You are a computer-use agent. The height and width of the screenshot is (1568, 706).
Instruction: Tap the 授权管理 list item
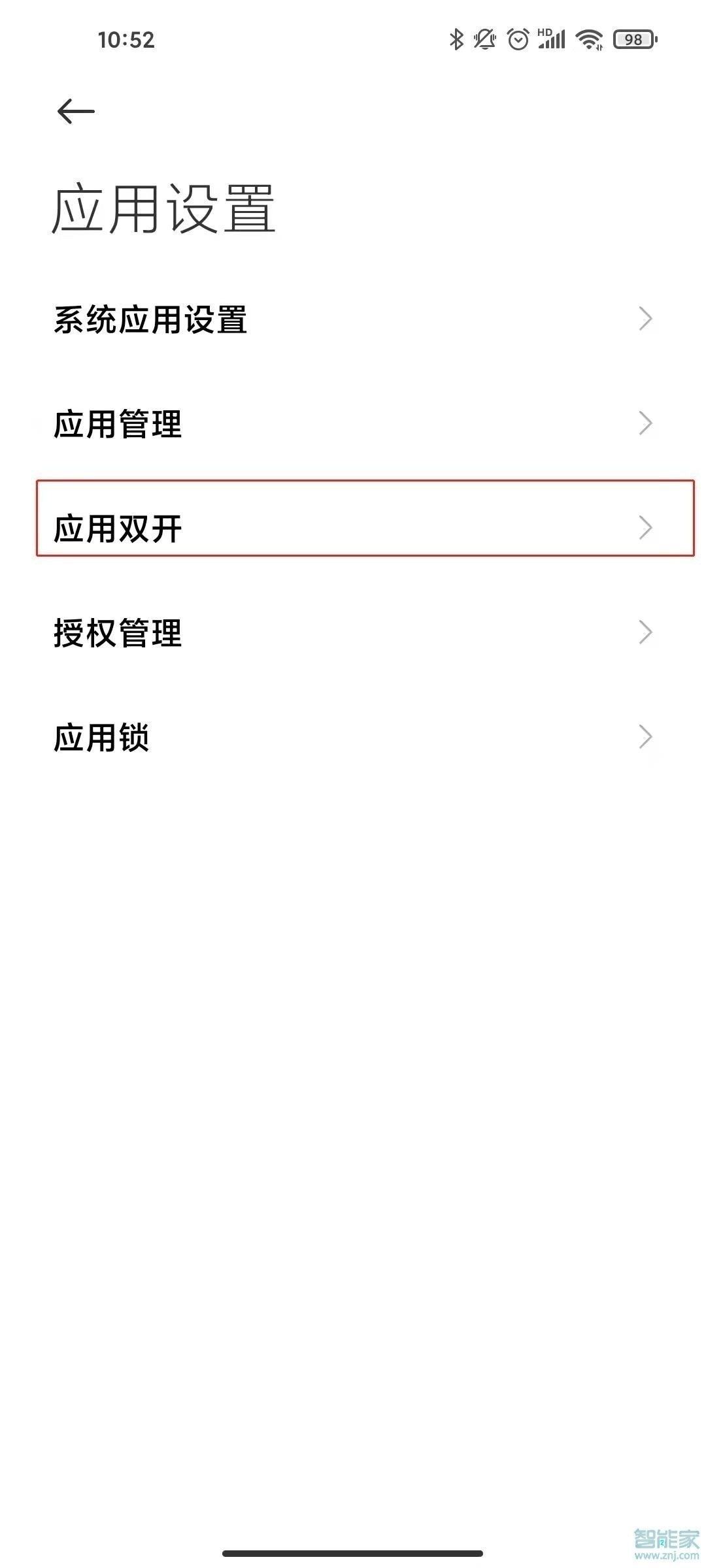(261, 632)
